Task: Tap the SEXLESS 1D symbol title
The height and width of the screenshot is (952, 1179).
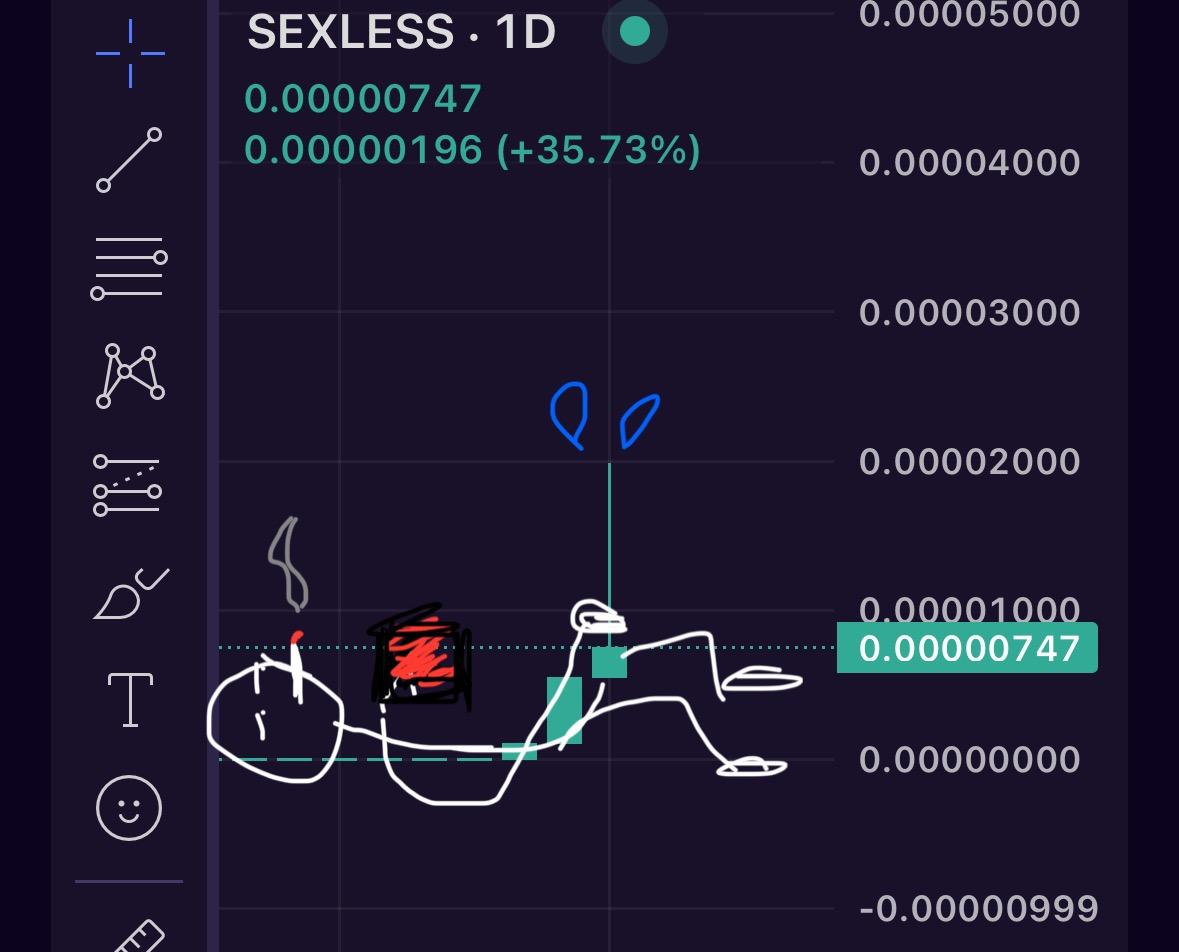Action: 401,33
